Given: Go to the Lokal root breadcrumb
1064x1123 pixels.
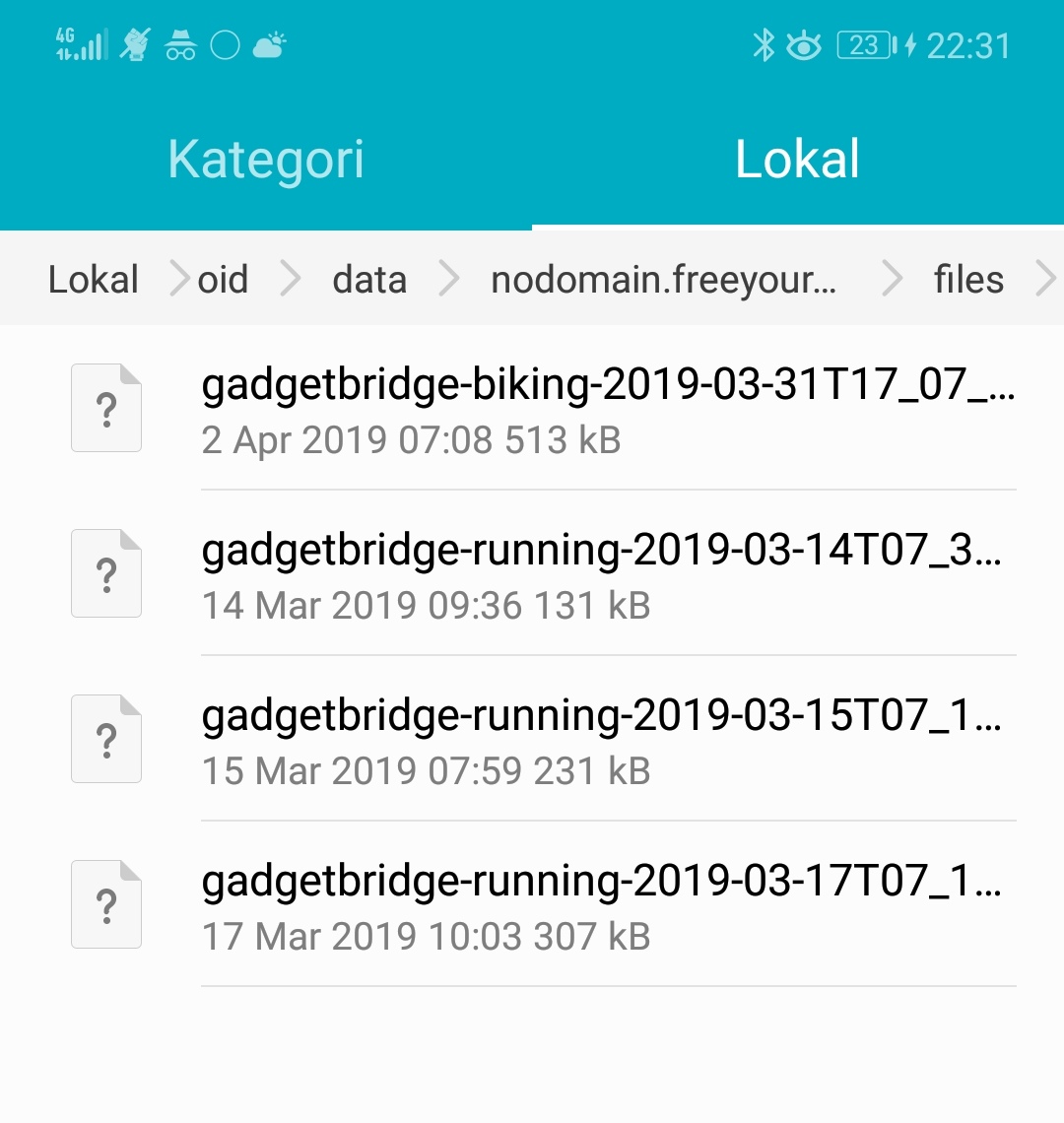Looking at the screenshot, I should tap(94, 280).
